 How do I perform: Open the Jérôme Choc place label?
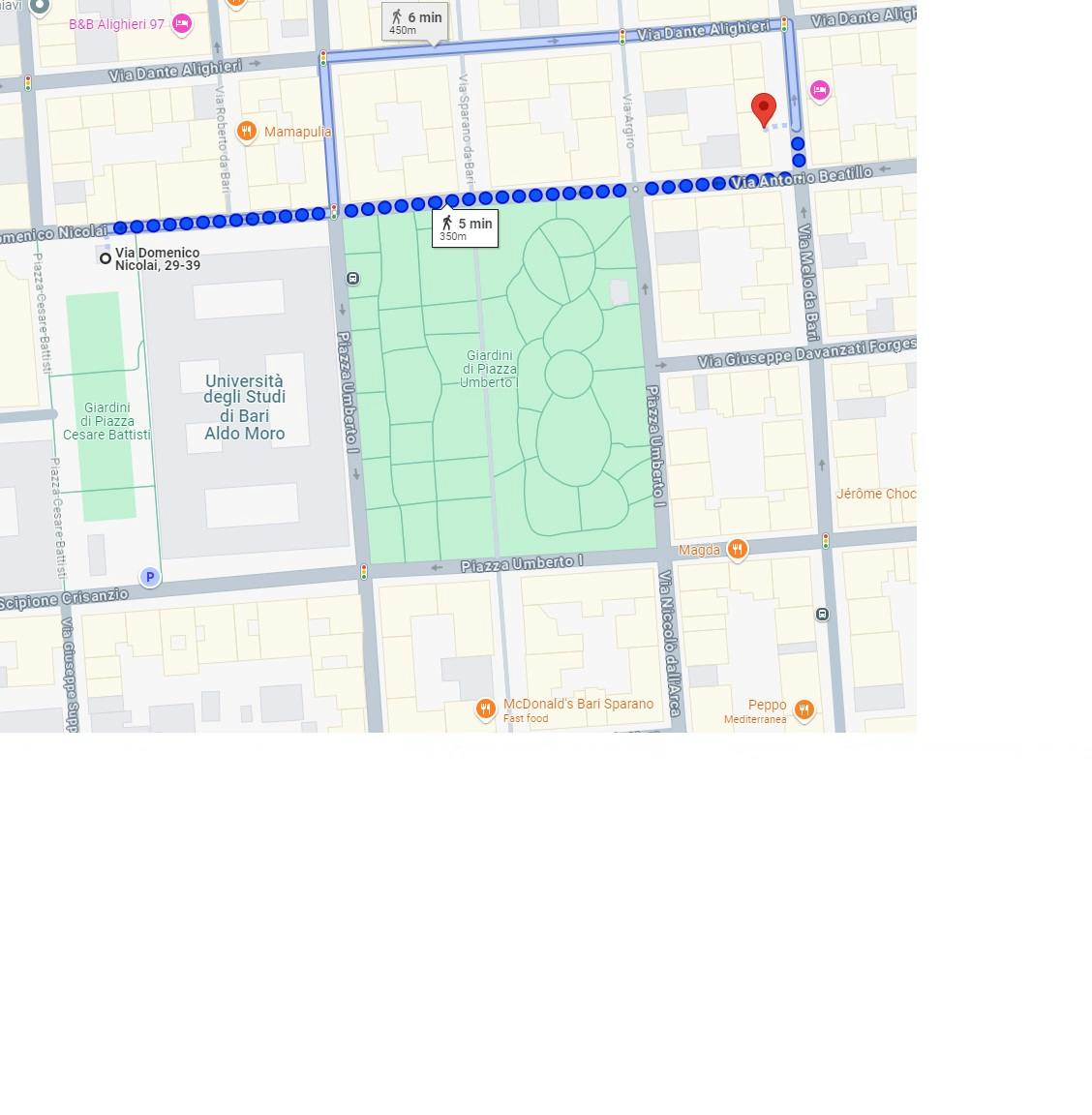[875, 494]
